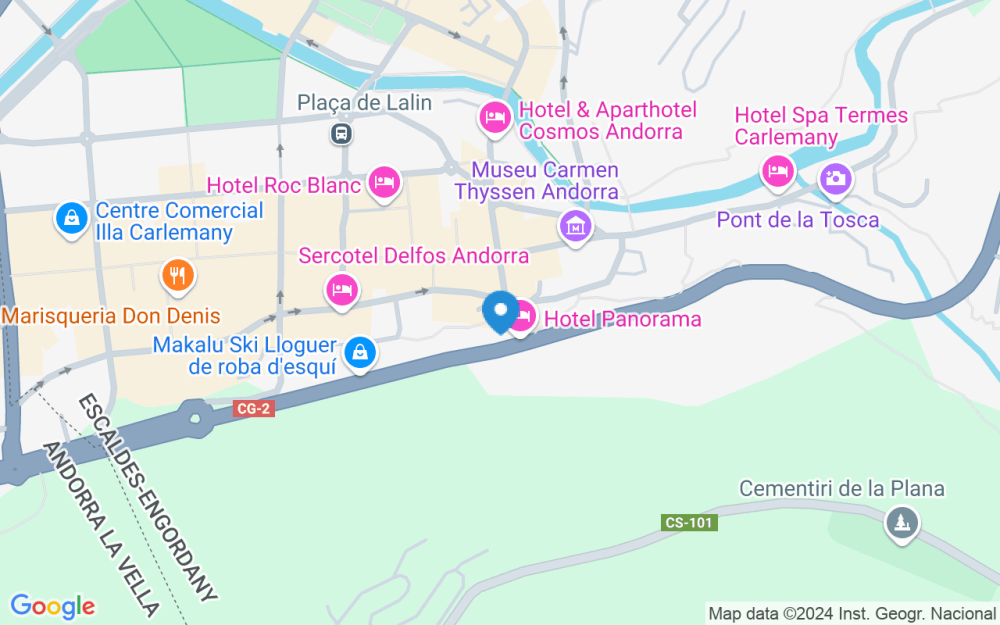
Task: Tap the Plaça de Lalin bus stop
Action: (342, 131)
